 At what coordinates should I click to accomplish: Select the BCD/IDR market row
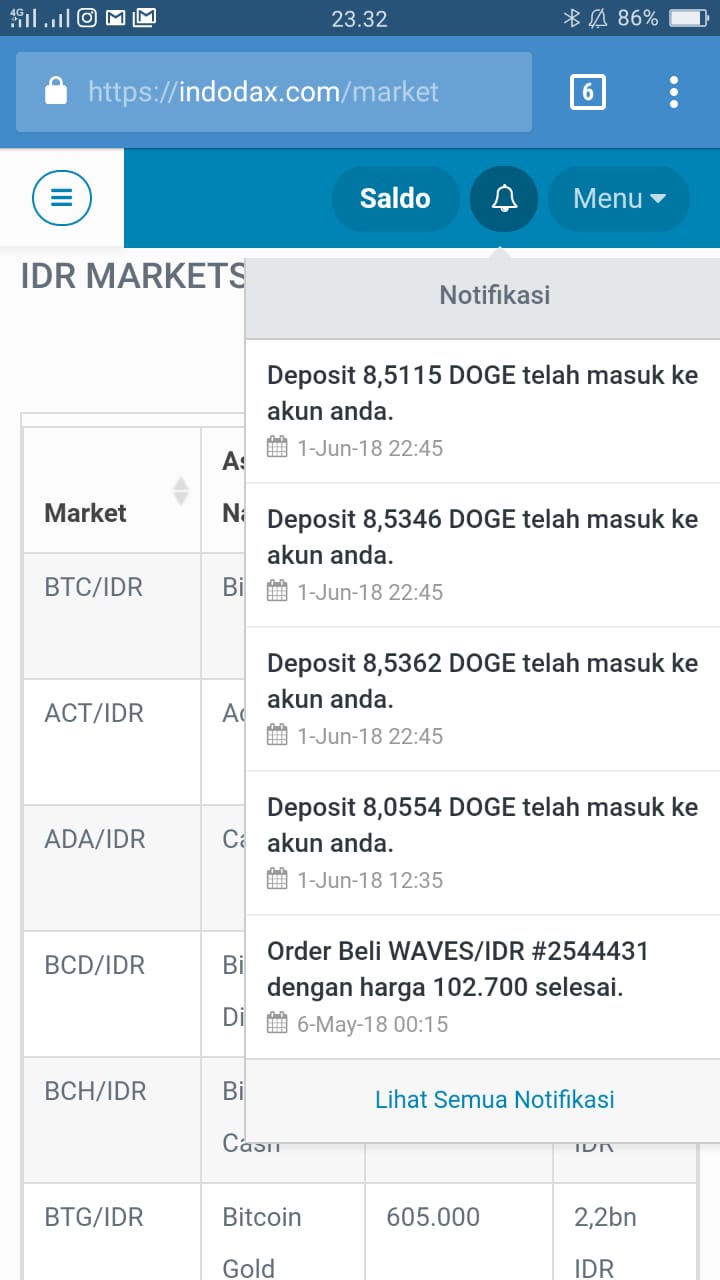(95, 965)
